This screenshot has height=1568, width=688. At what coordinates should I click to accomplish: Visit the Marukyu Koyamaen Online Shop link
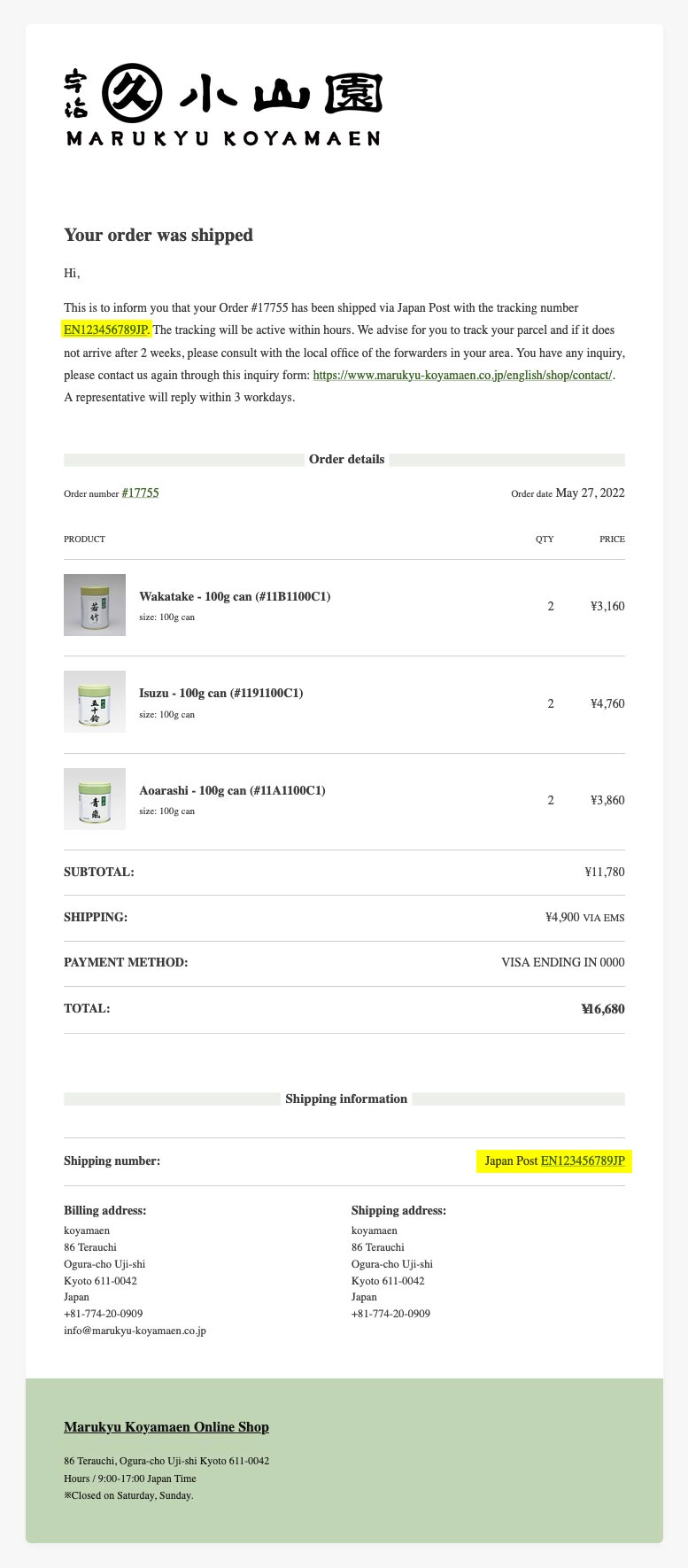pos(166,1426)
